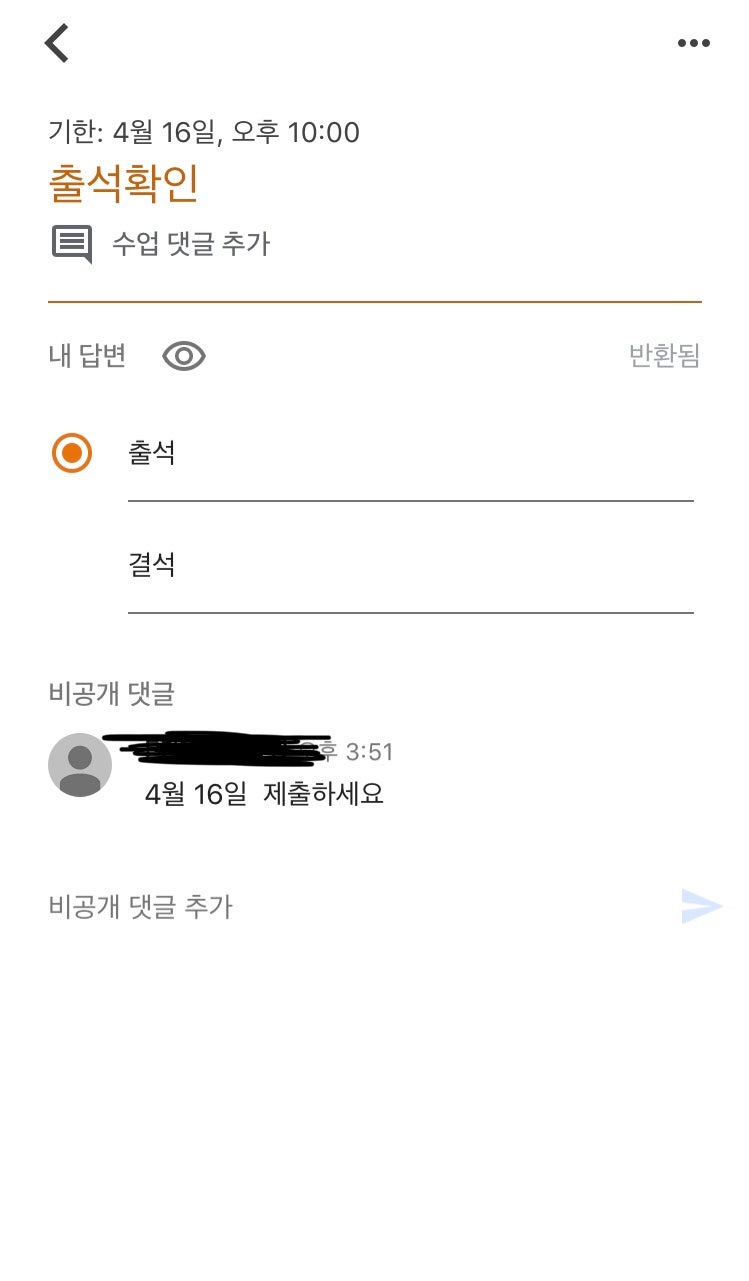Tap the eye icon beside 내 답변
Screen dimensions: 749x1281
click(184, 356)
